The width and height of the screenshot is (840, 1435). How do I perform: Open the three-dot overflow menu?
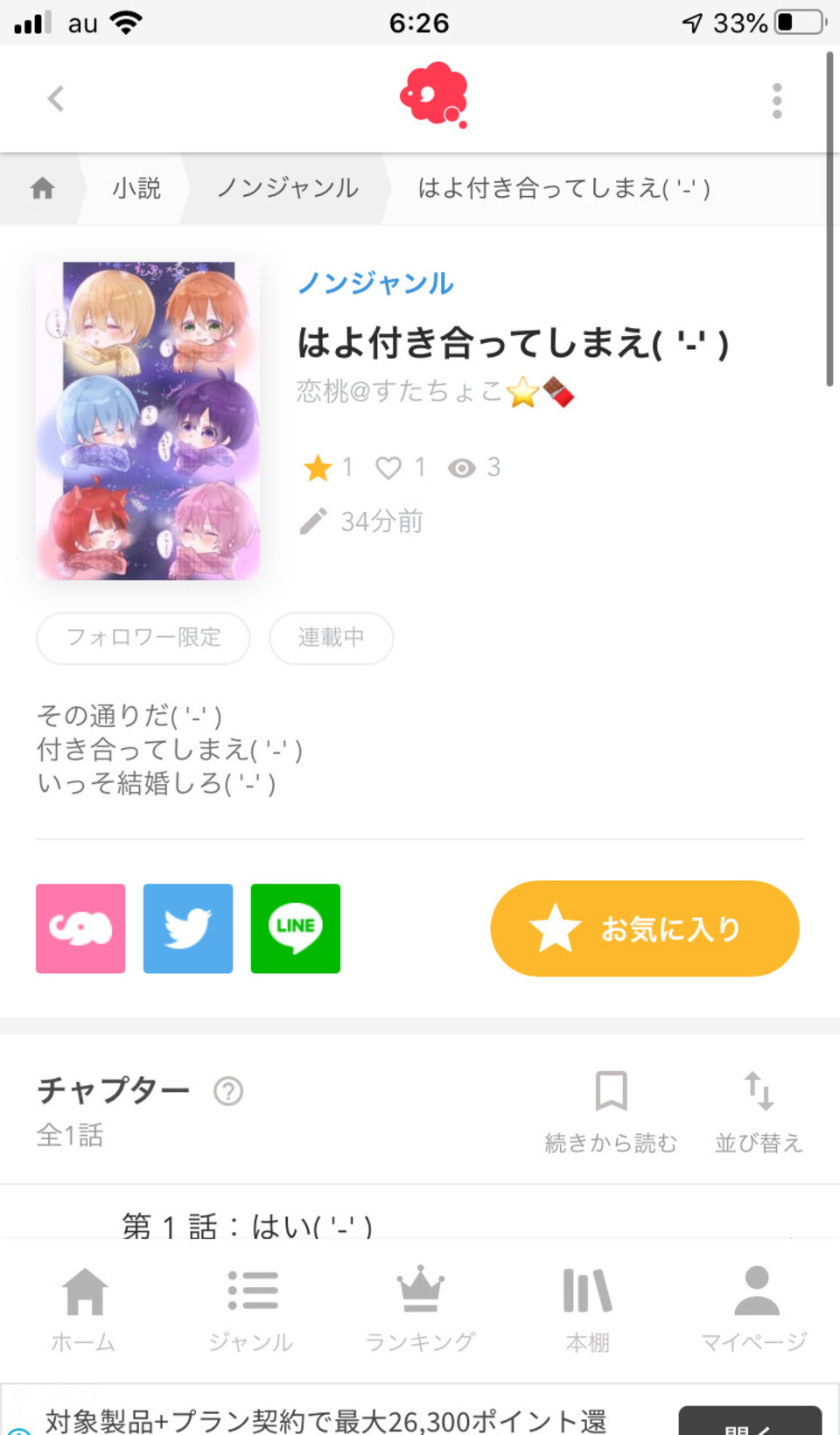click(x=776, y=101)
